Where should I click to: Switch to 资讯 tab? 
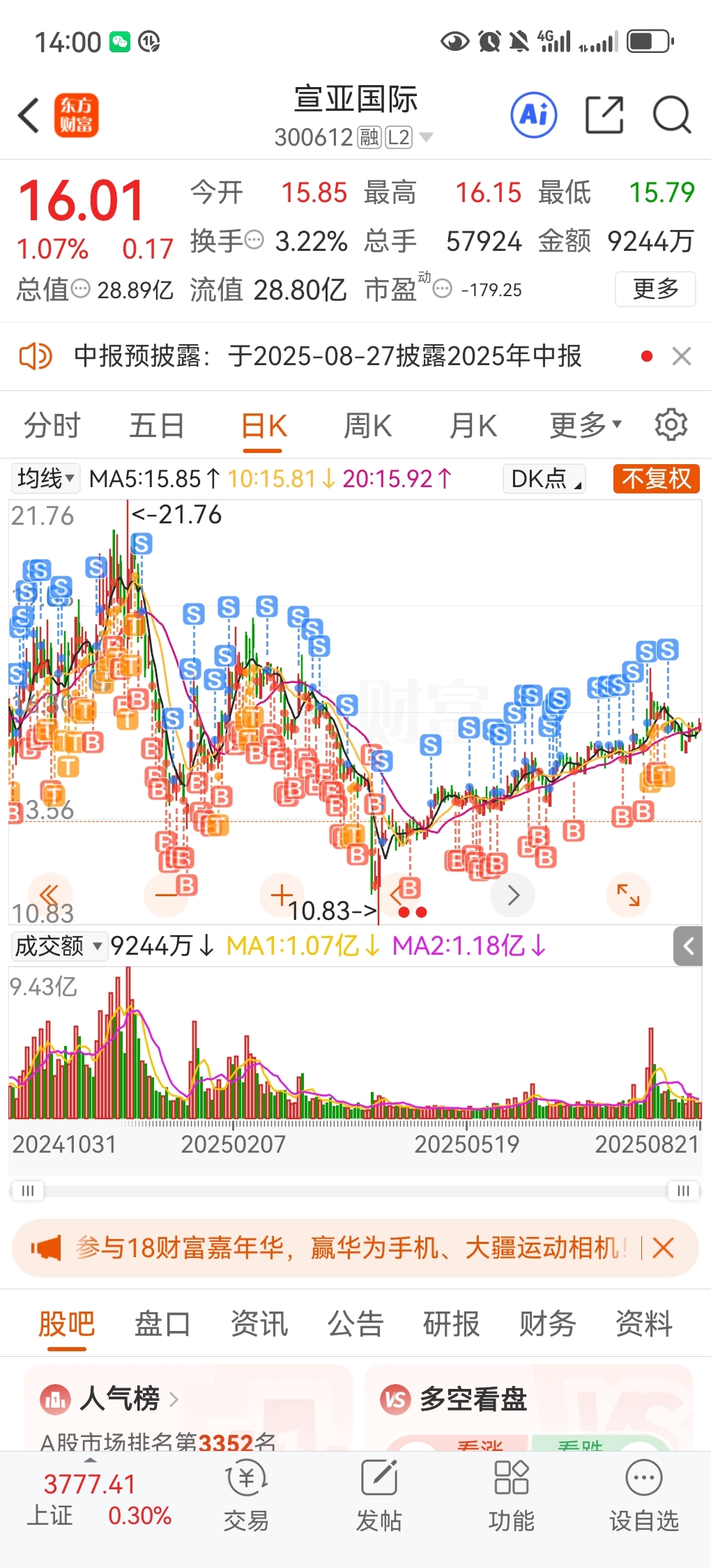[259, 1323]
